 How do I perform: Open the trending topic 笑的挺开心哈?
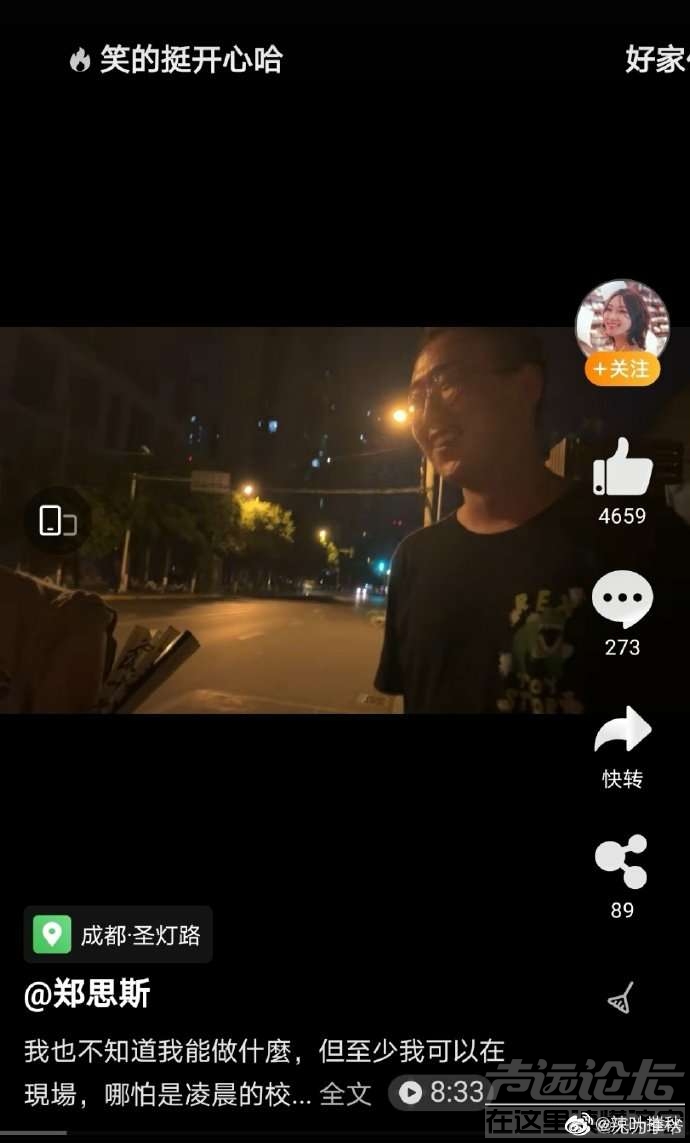point(176,60)
